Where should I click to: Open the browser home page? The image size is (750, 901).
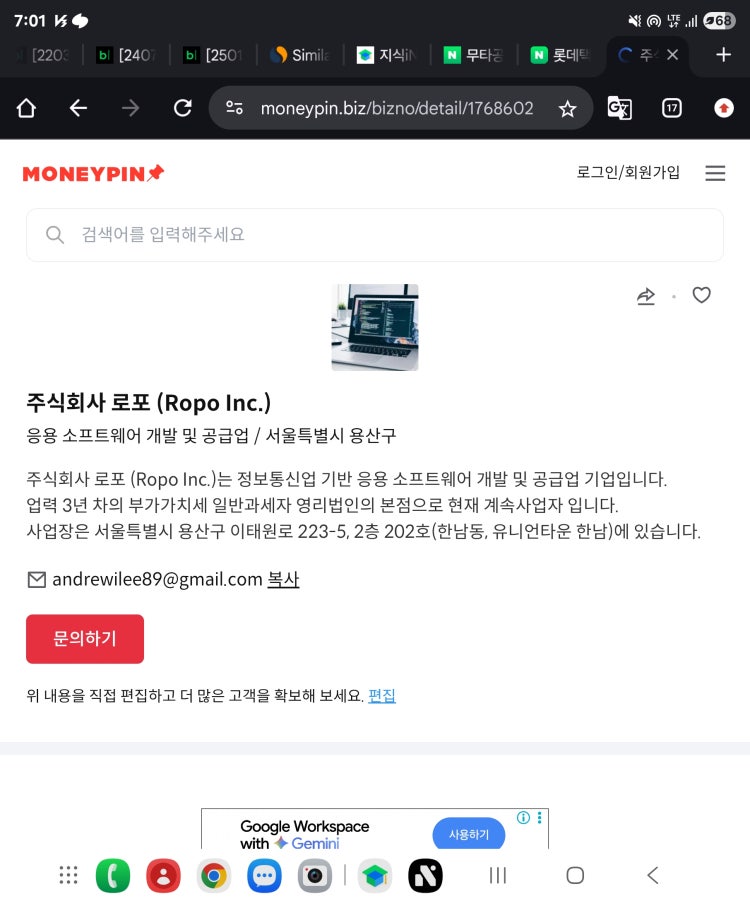point(26,108)
